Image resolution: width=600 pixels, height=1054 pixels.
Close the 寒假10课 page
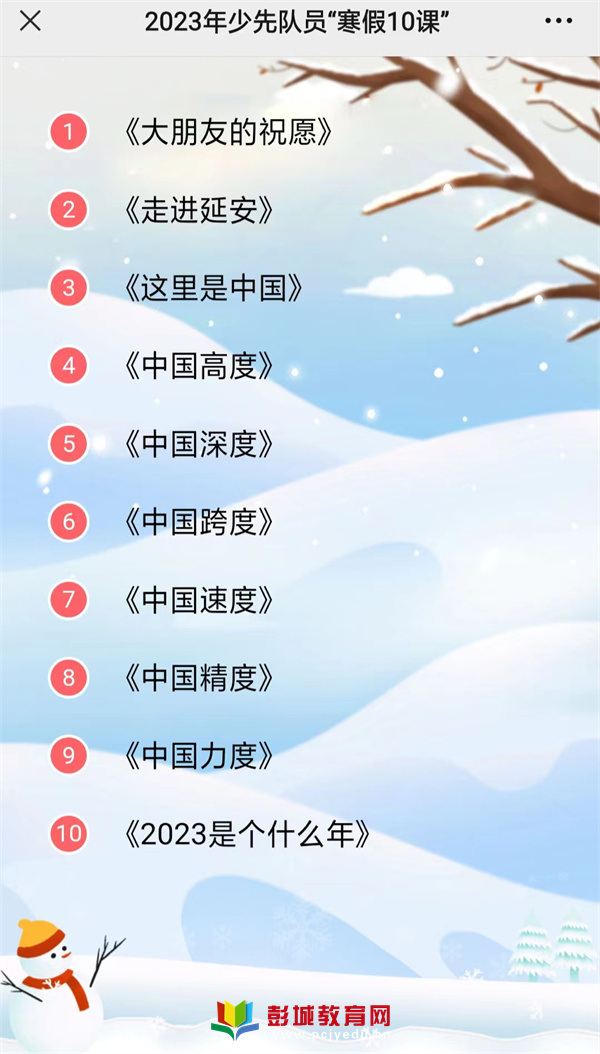(31, 21)
